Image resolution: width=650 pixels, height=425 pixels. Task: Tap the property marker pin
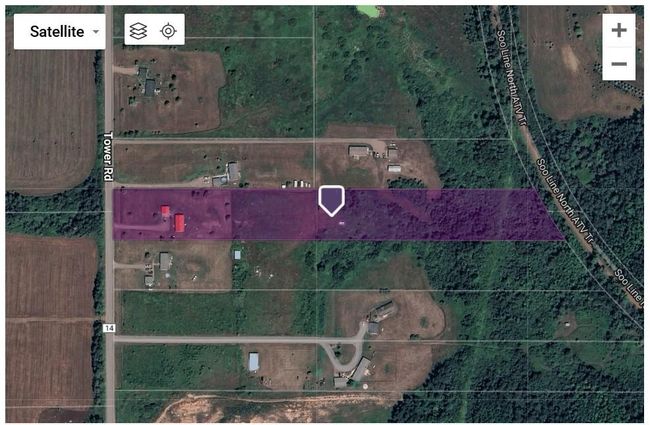point(331,199)
